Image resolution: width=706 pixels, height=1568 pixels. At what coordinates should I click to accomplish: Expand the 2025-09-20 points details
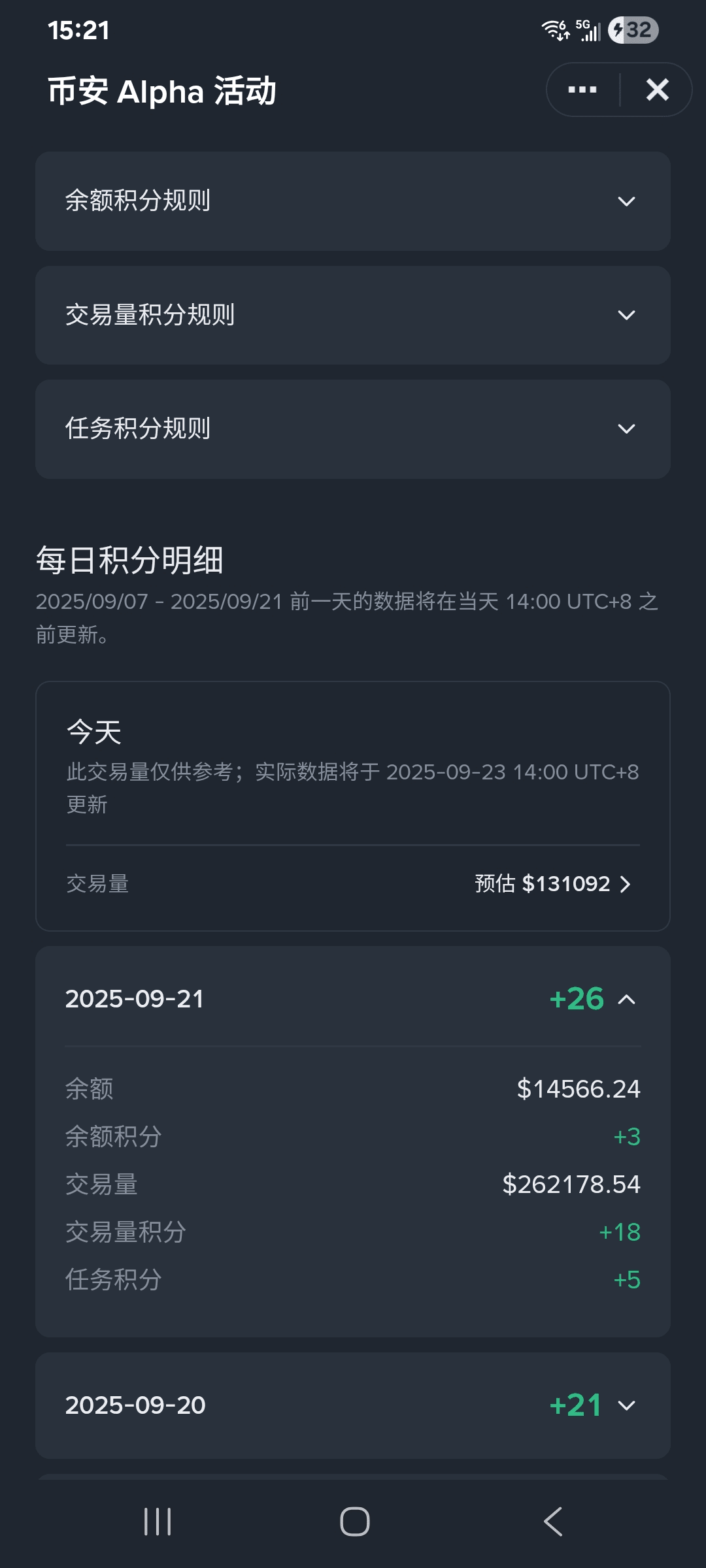click(x=353, y=1405)
